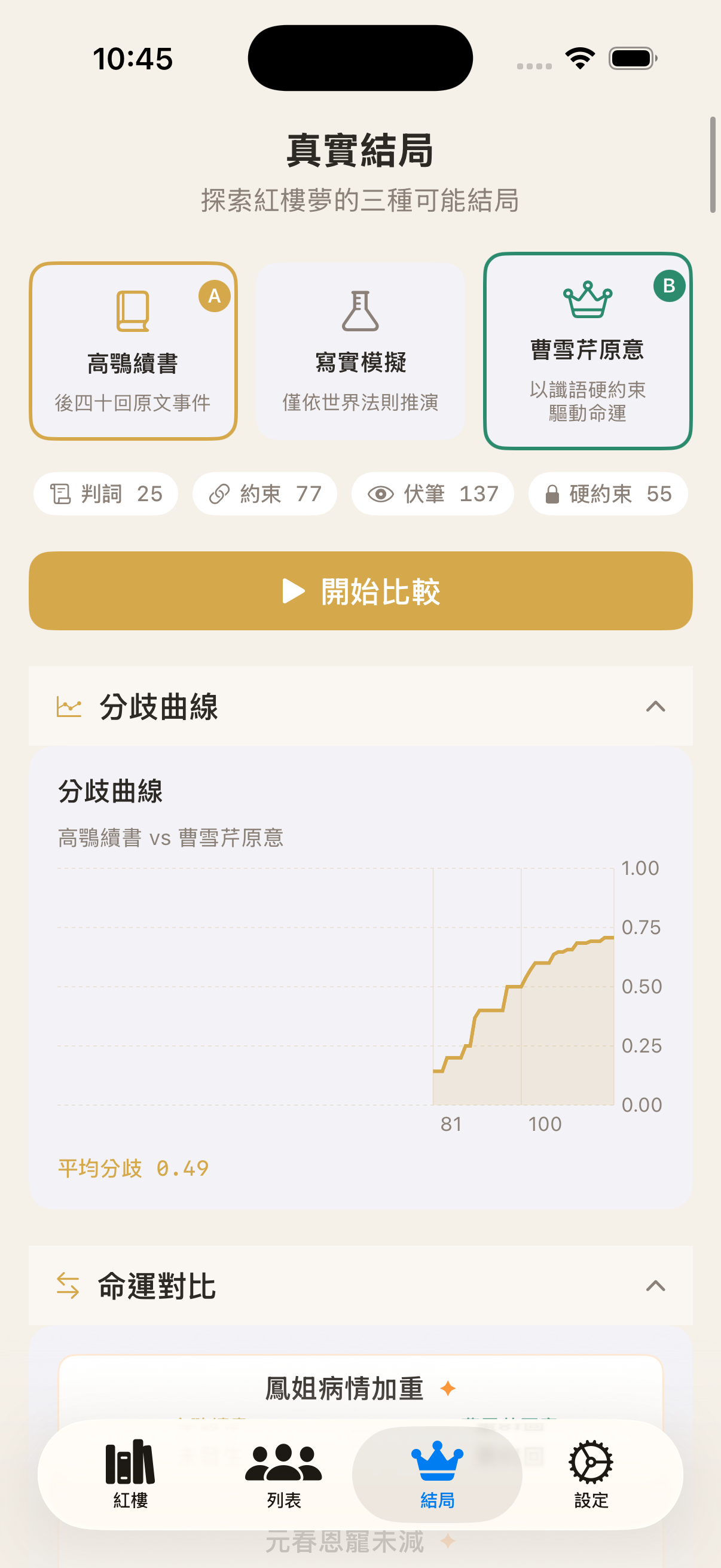Viewport: 721px width, 1568px height.
Task: Select the 曹雪芹原意 ending card
Action: (587, 350)
